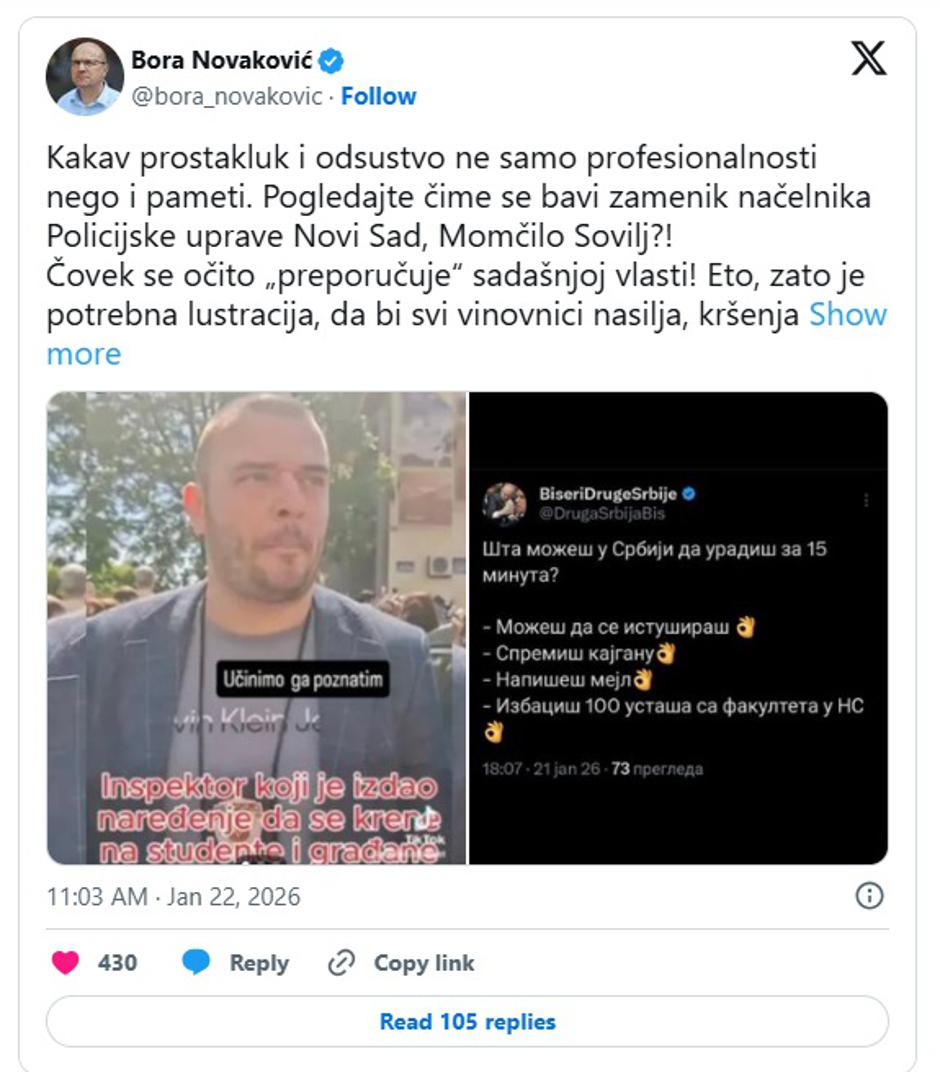Open the tweet timestamp Jan 22, 2026
Image resolution: width=940 pixels, height=1072 pixels.
[173, 896]
